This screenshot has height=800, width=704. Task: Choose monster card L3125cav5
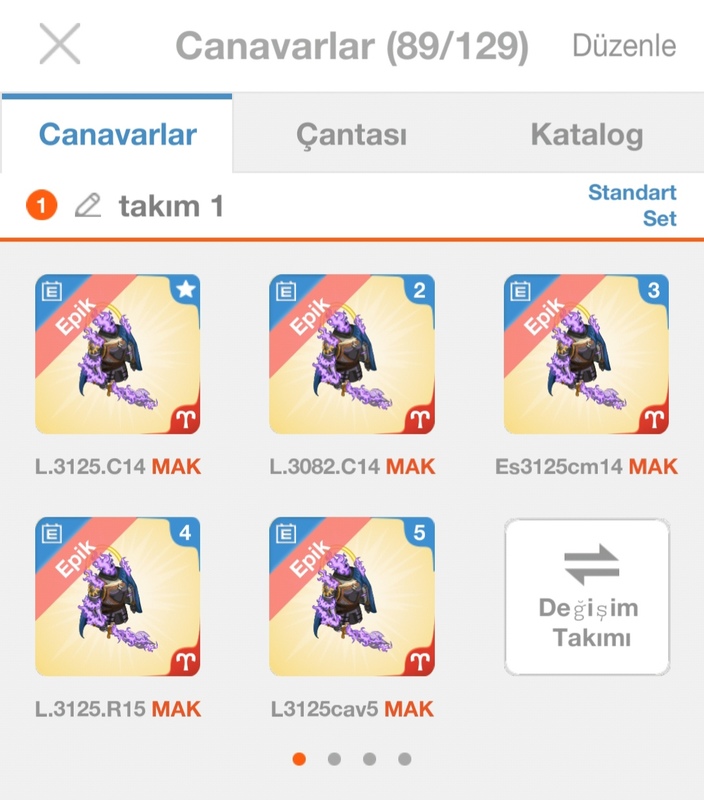[x=352, y=596]
